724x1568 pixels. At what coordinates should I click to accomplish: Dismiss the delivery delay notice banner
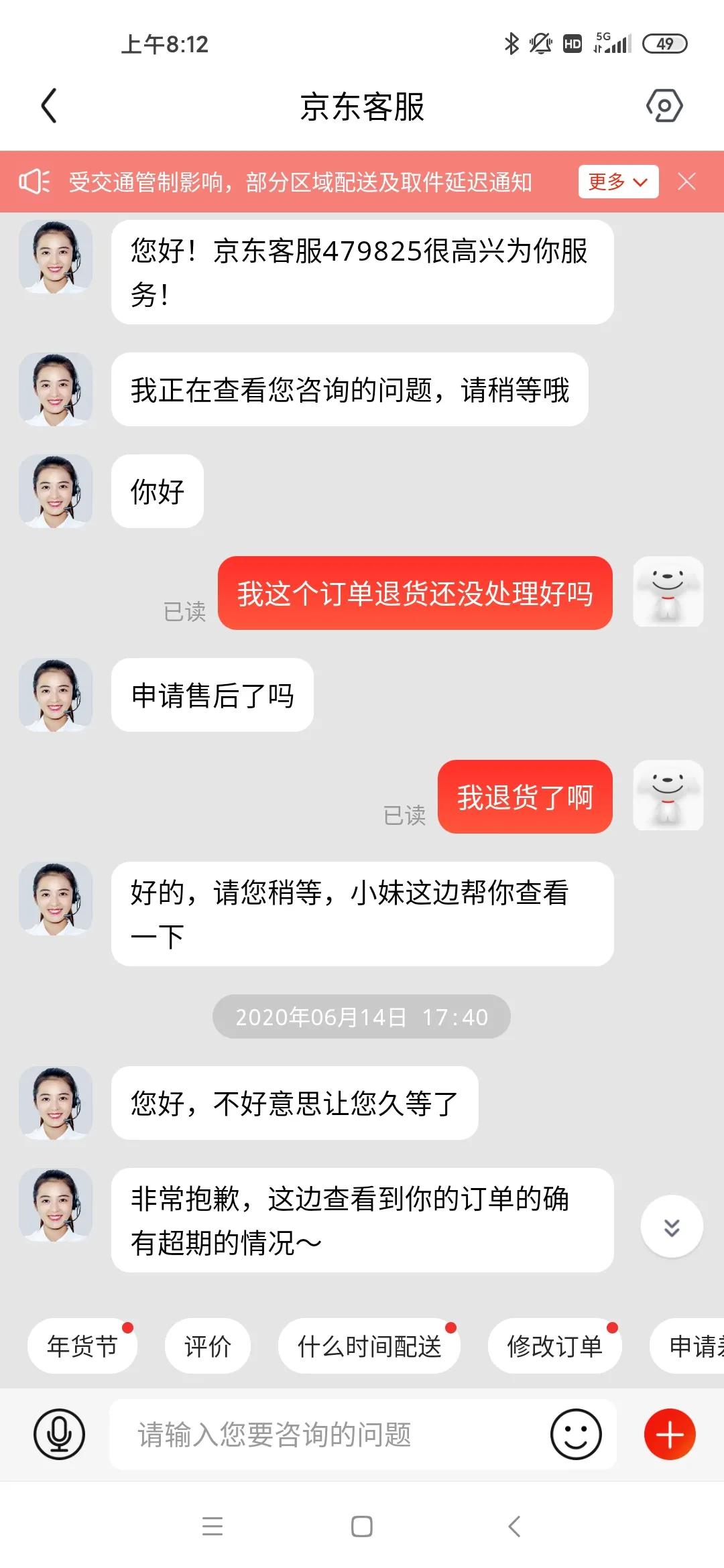tap(686, 182)
